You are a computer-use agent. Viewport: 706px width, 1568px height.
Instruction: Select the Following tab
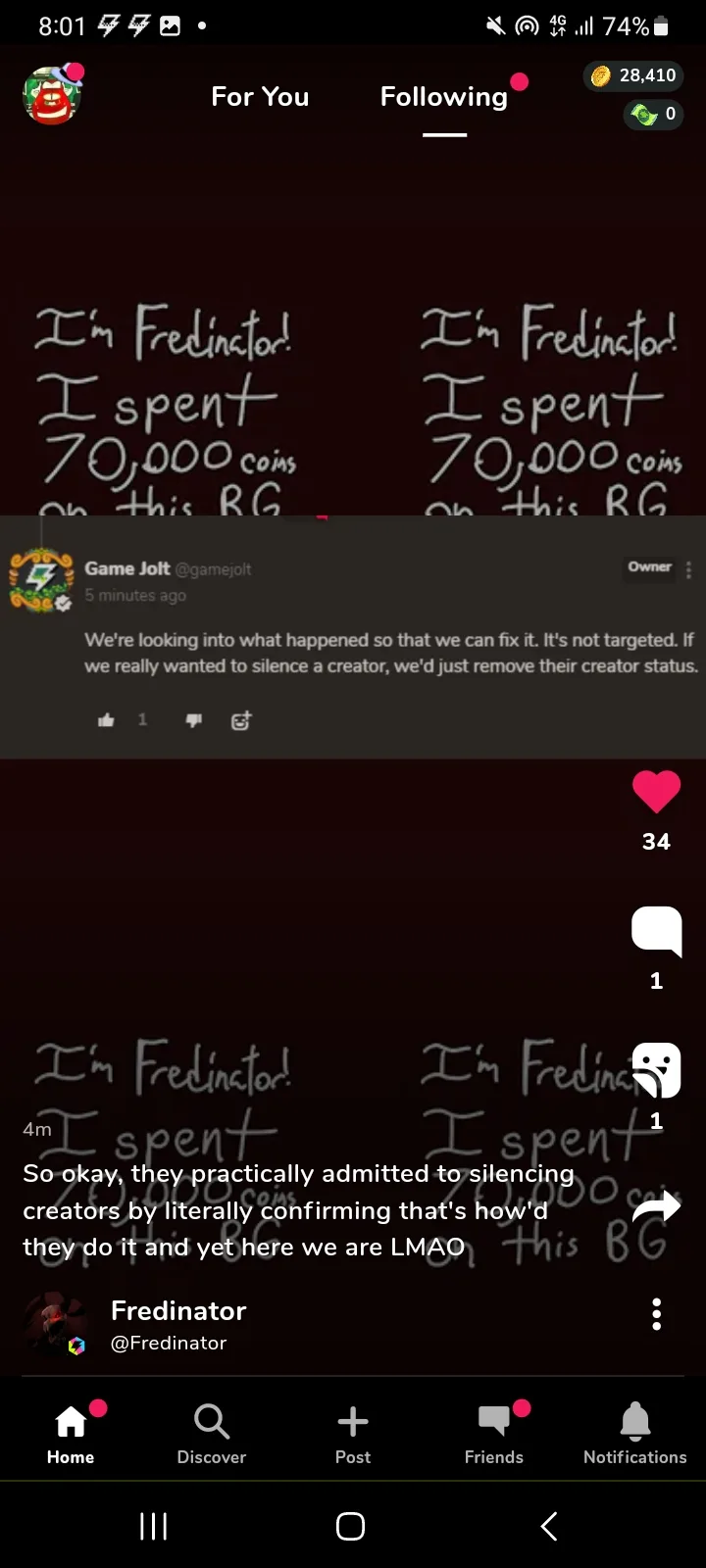tap(444, 96)
